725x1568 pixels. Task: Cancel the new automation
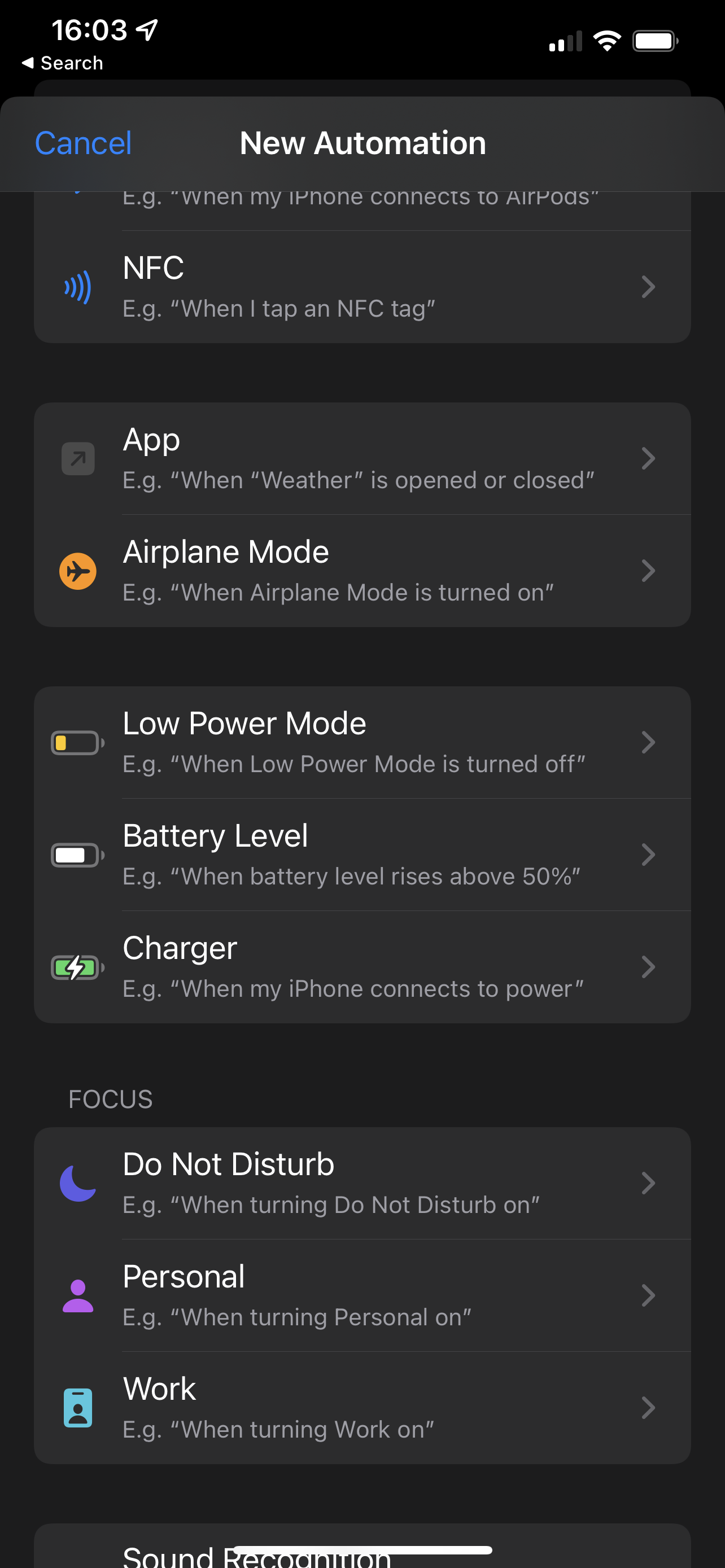point(83,144)
